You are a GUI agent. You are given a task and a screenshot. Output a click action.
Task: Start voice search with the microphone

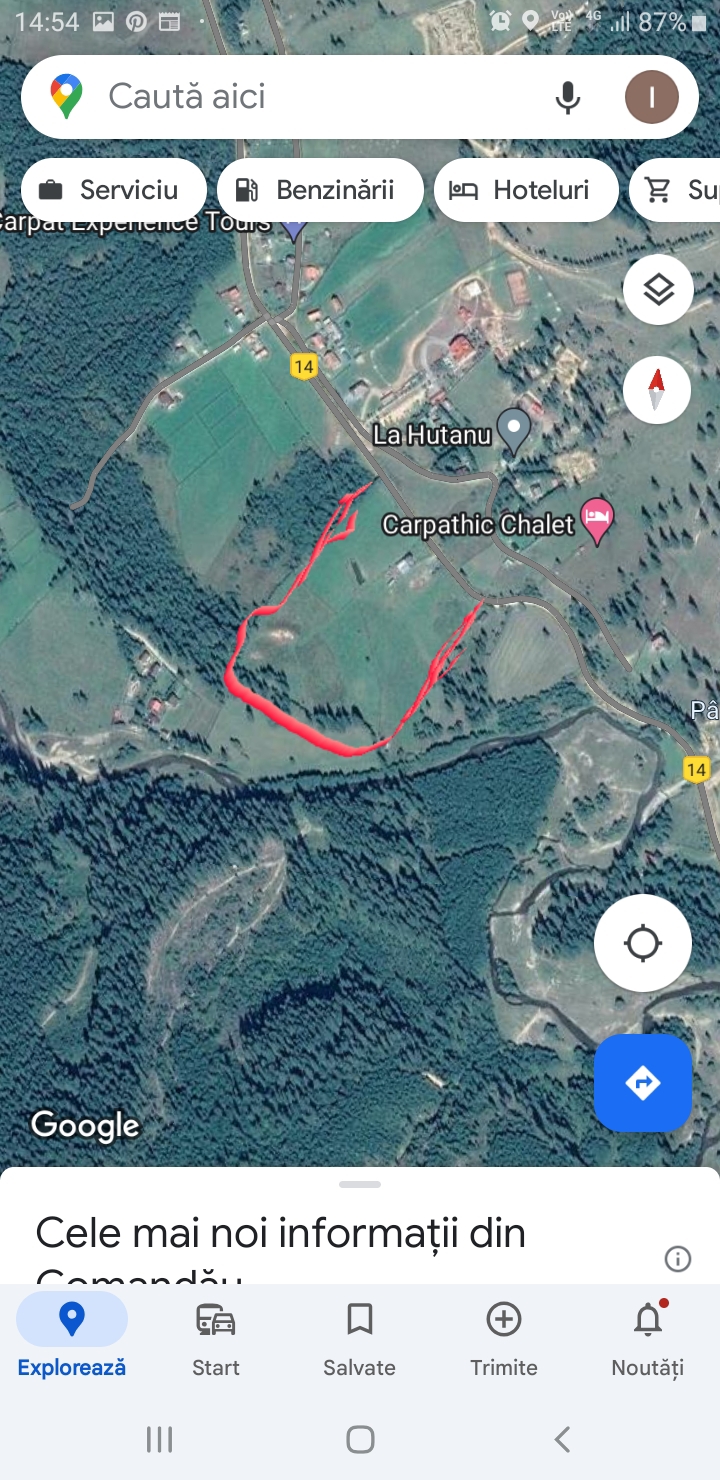click(568, 97)
